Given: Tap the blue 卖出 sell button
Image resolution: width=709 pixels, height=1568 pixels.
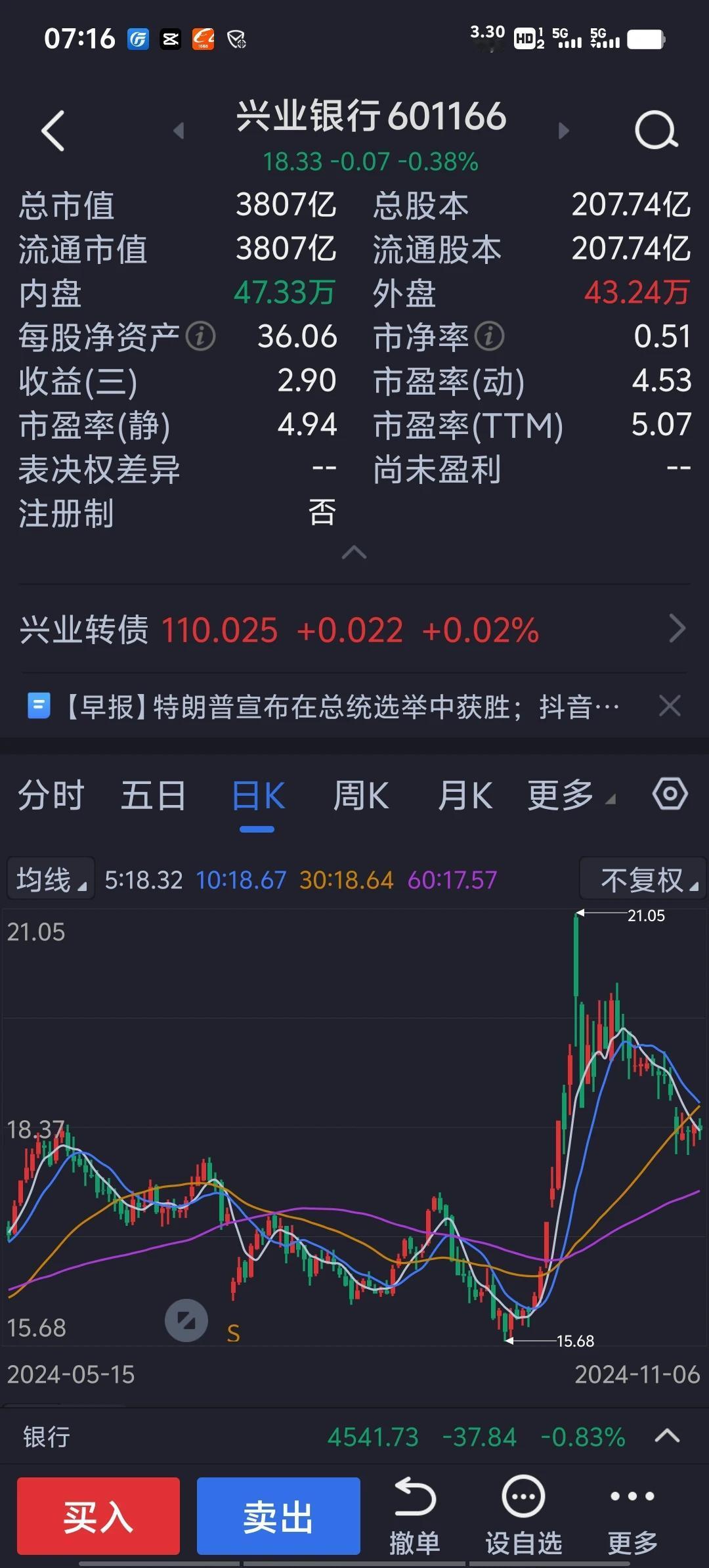Looking at the screenshot, I should (278, 1516).
